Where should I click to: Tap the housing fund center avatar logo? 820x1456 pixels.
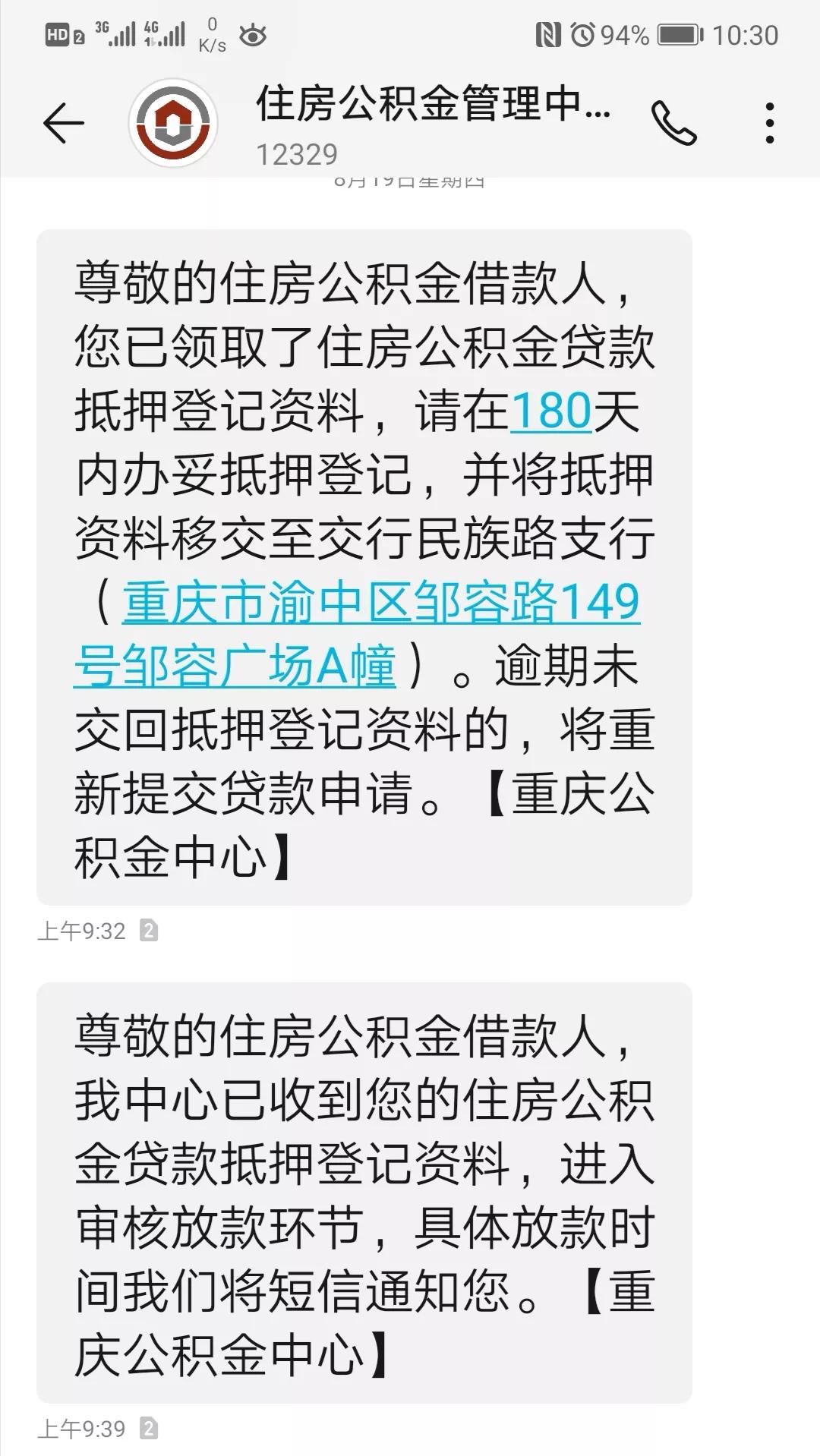pos(171,121)
